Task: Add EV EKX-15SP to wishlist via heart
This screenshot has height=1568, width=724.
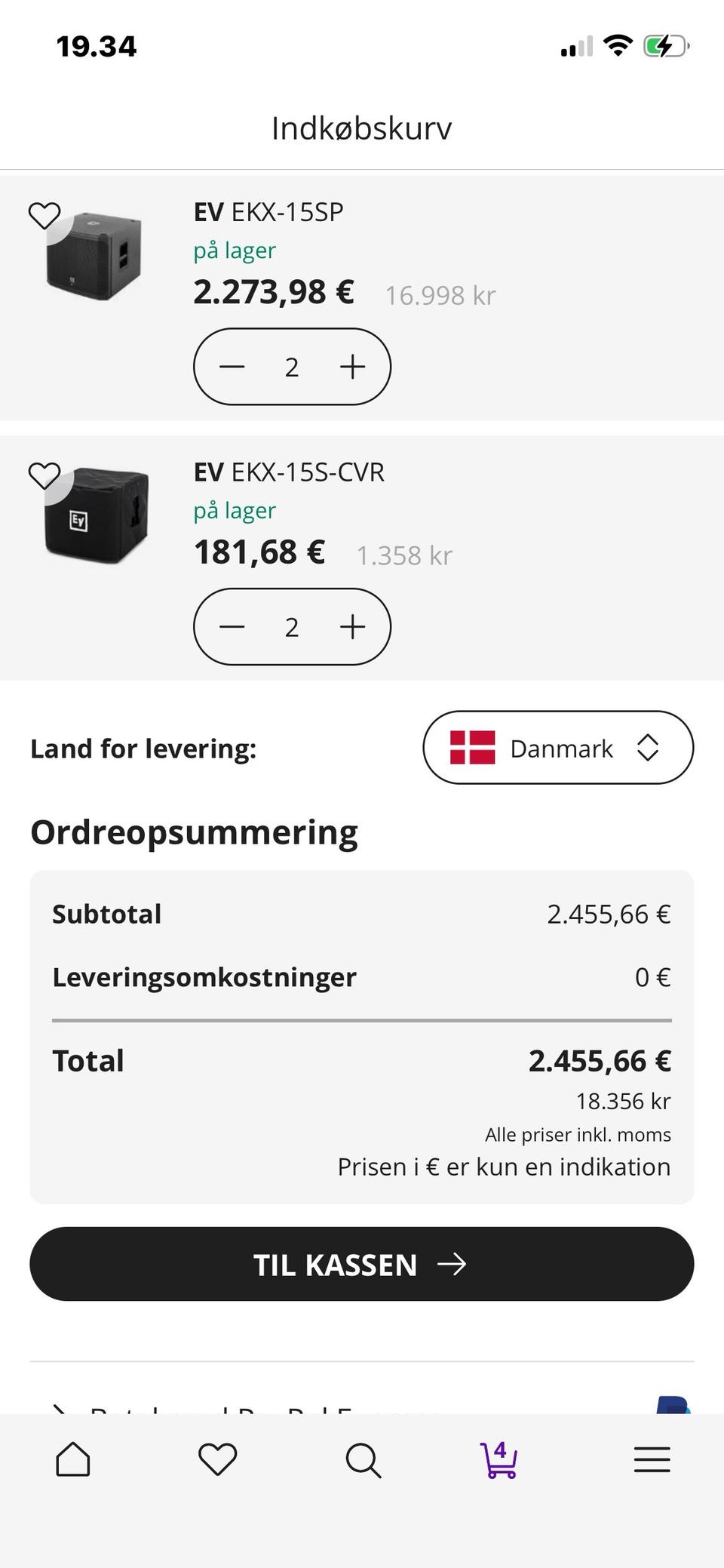Action: point(44,217)
